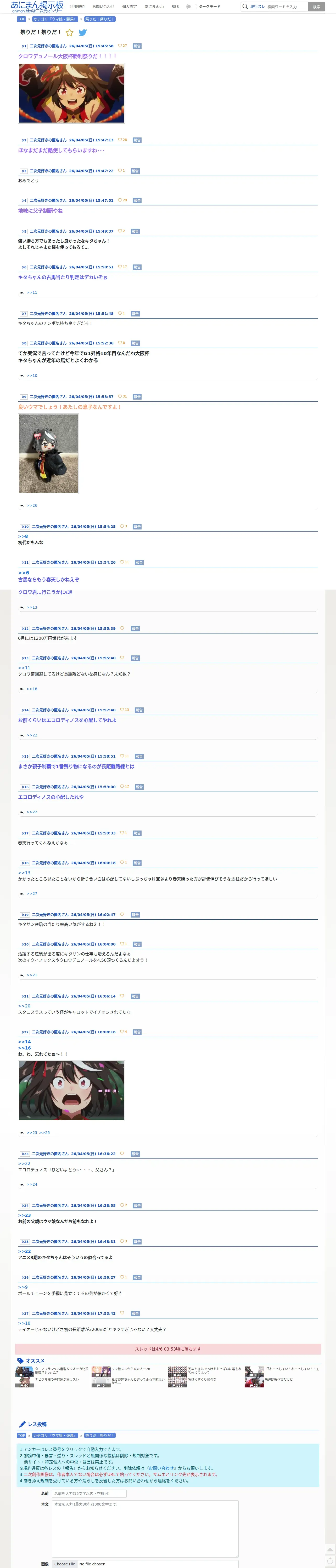Favorite this thread with the star icon
This screenshot has width=336, height=1568.
tap(70, 33)
